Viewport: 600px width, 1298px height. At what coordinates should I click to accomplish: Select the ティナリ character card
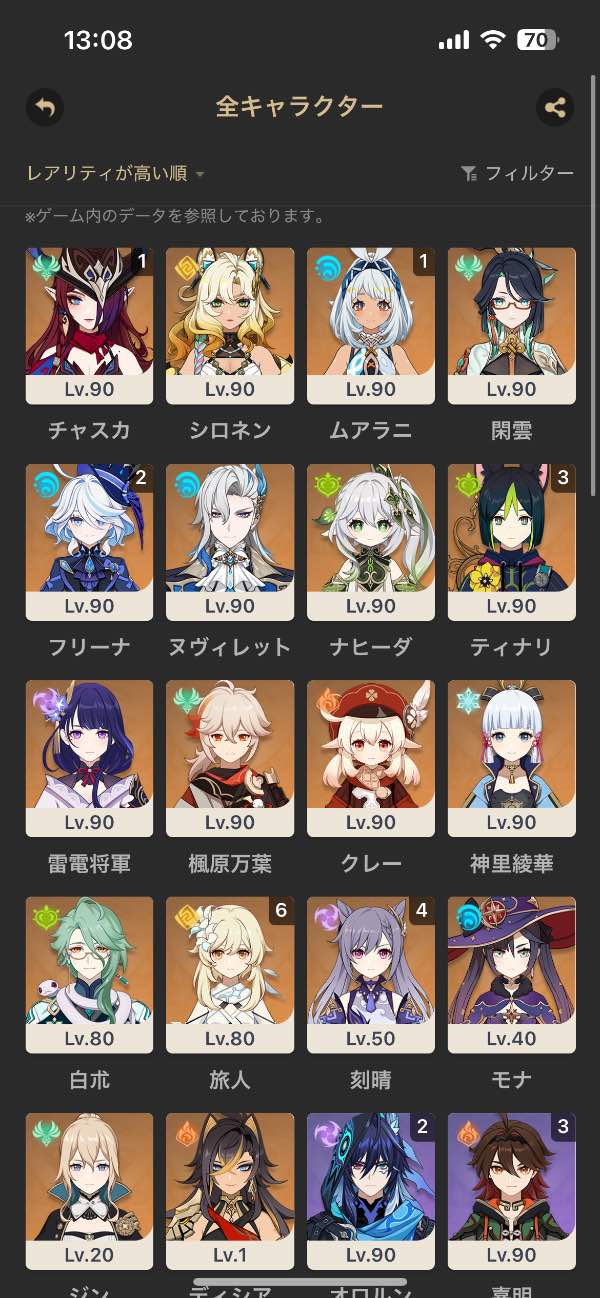pyautogui.click(x=512, y=541)
